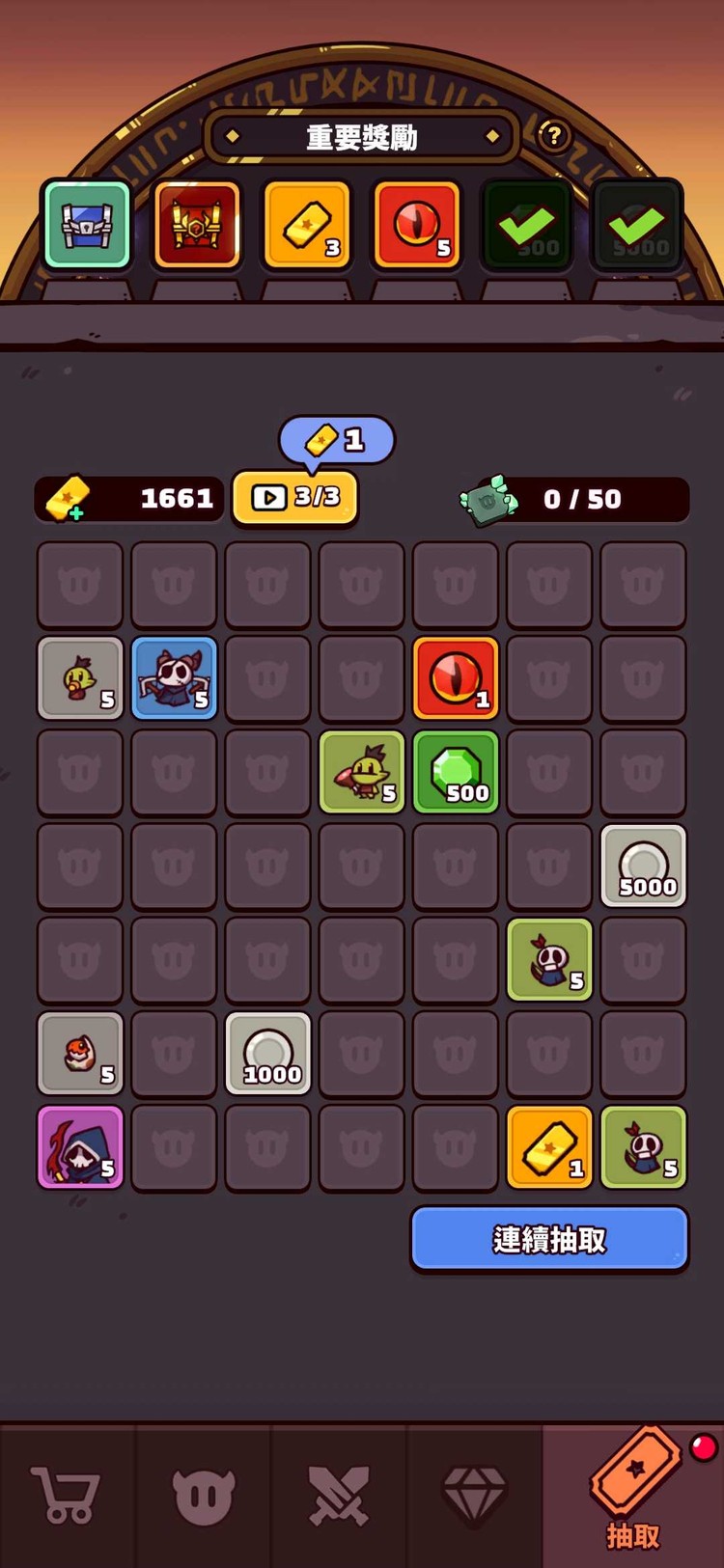Open the diamond gem tab
724x1568 pixels.
tap(474, 1496)
